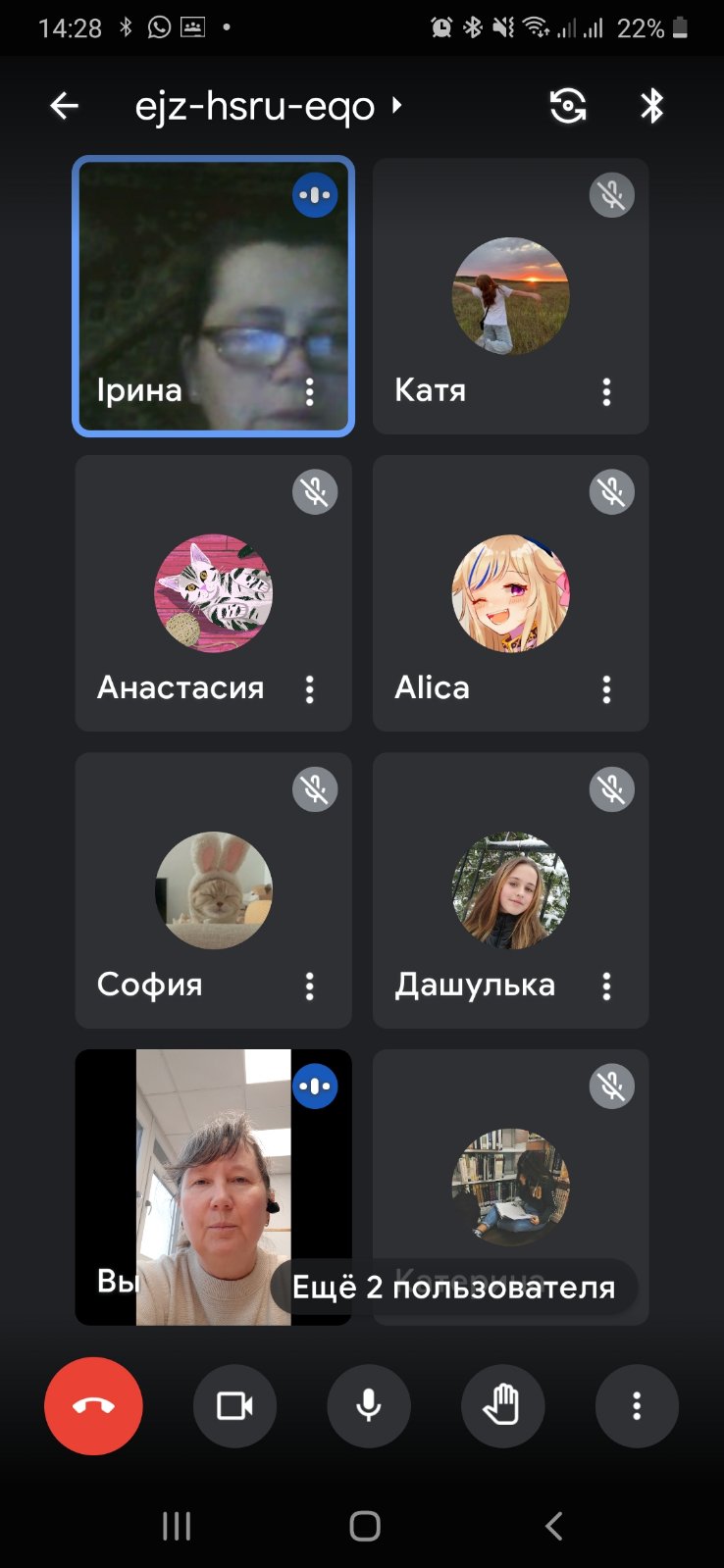The width and height of the screenshot is (724, 1568).
Task: Show Ещё 2 пользователя
Action: click(453, 1288)
